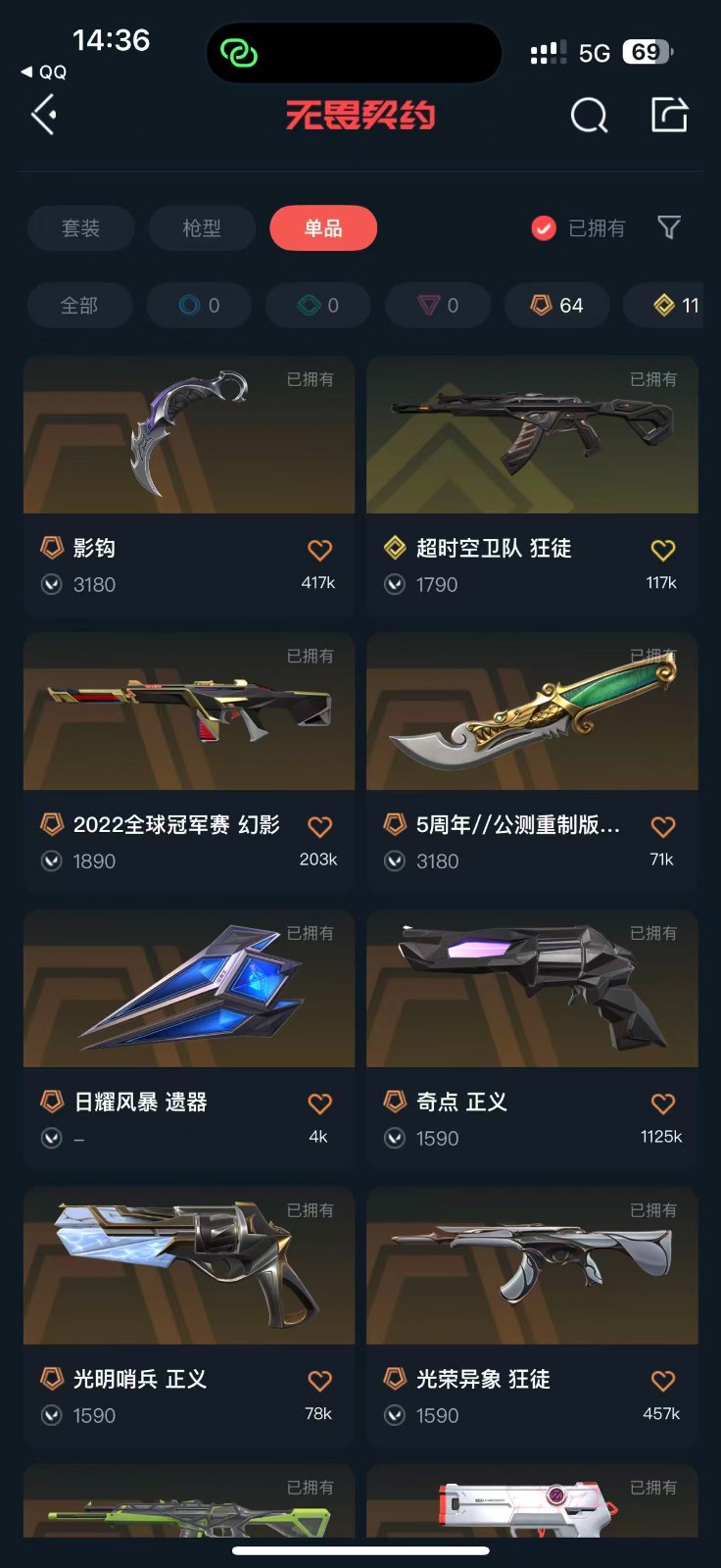
Task: Go back with the top-left arrow
Action: point(44,115)
